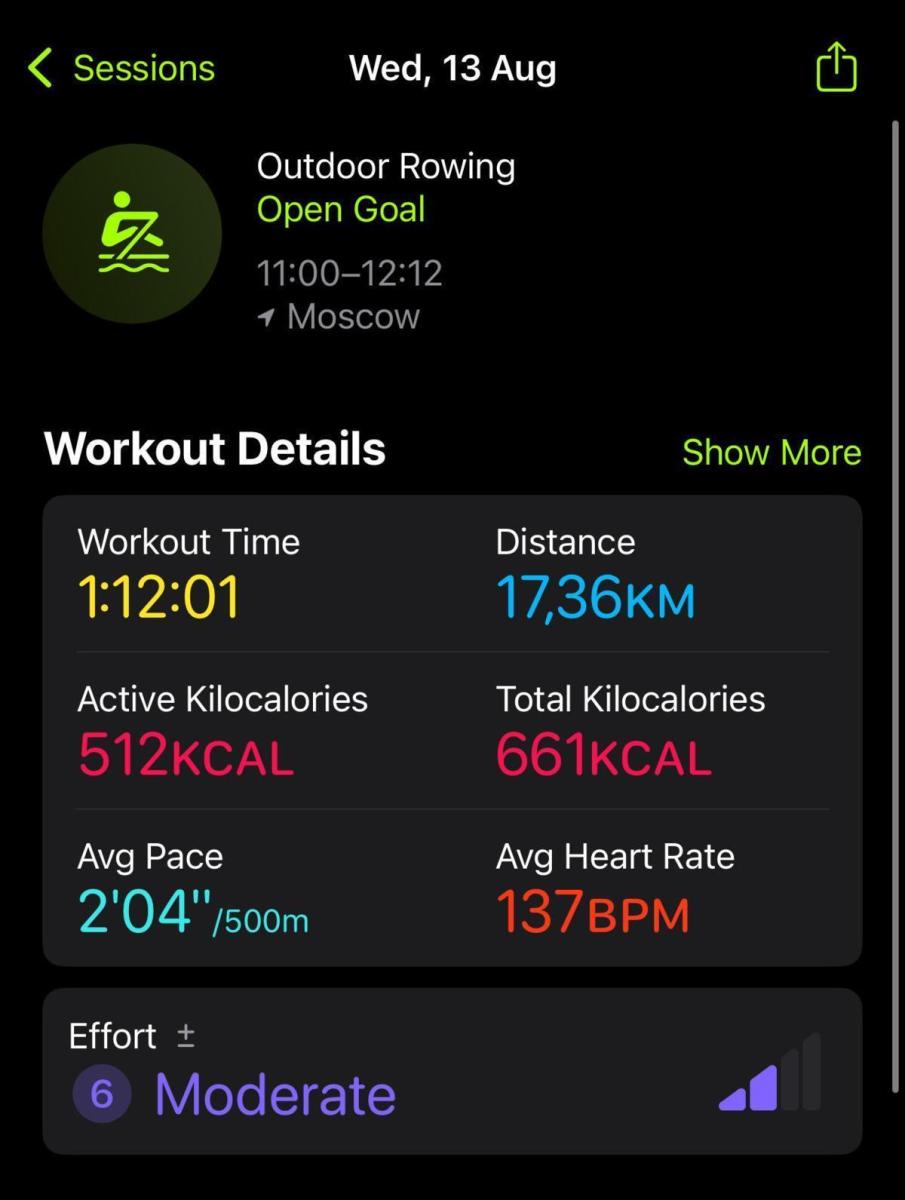
Task: Share this workout
Action: coord(836,68)
